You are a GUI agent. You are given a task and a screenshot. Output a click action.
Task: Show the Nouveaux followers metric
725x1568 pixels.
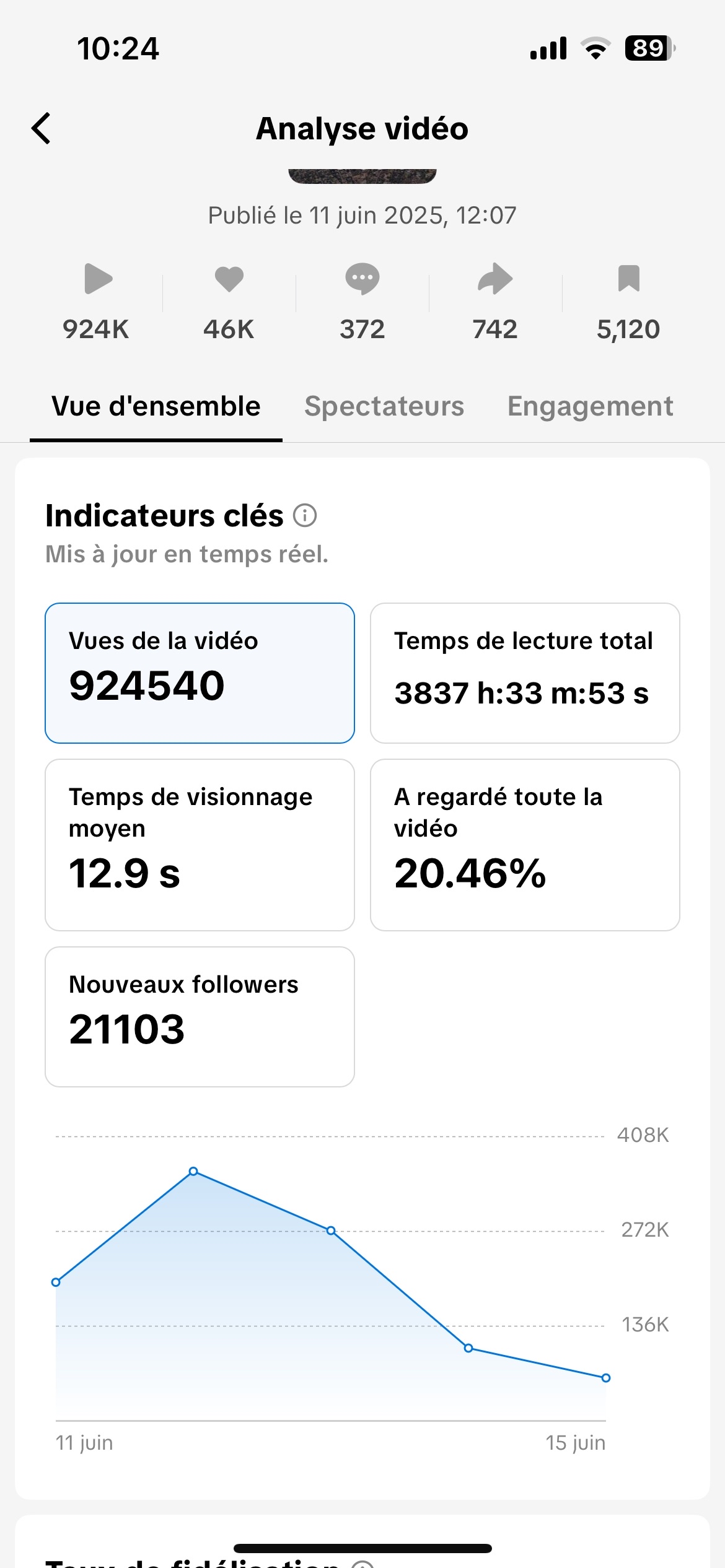pyautogui.click(x=200, y=1016)
